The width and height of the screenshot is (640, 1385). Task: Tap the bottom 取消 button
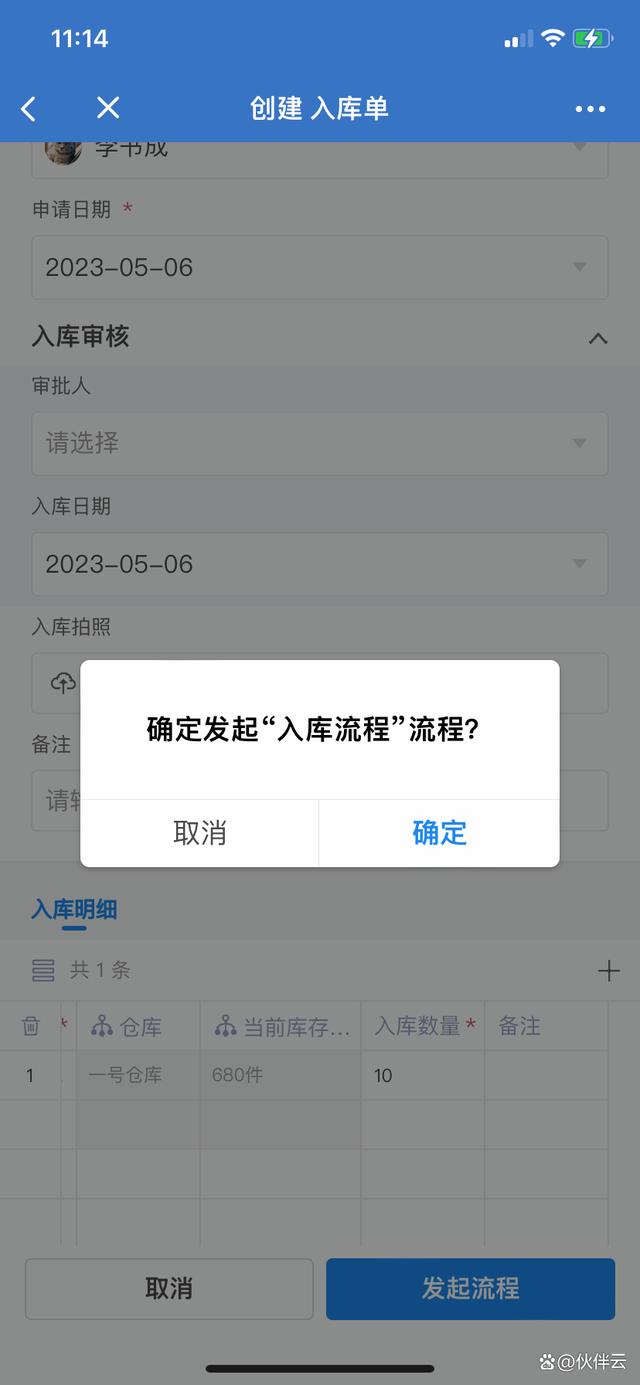168,1289
